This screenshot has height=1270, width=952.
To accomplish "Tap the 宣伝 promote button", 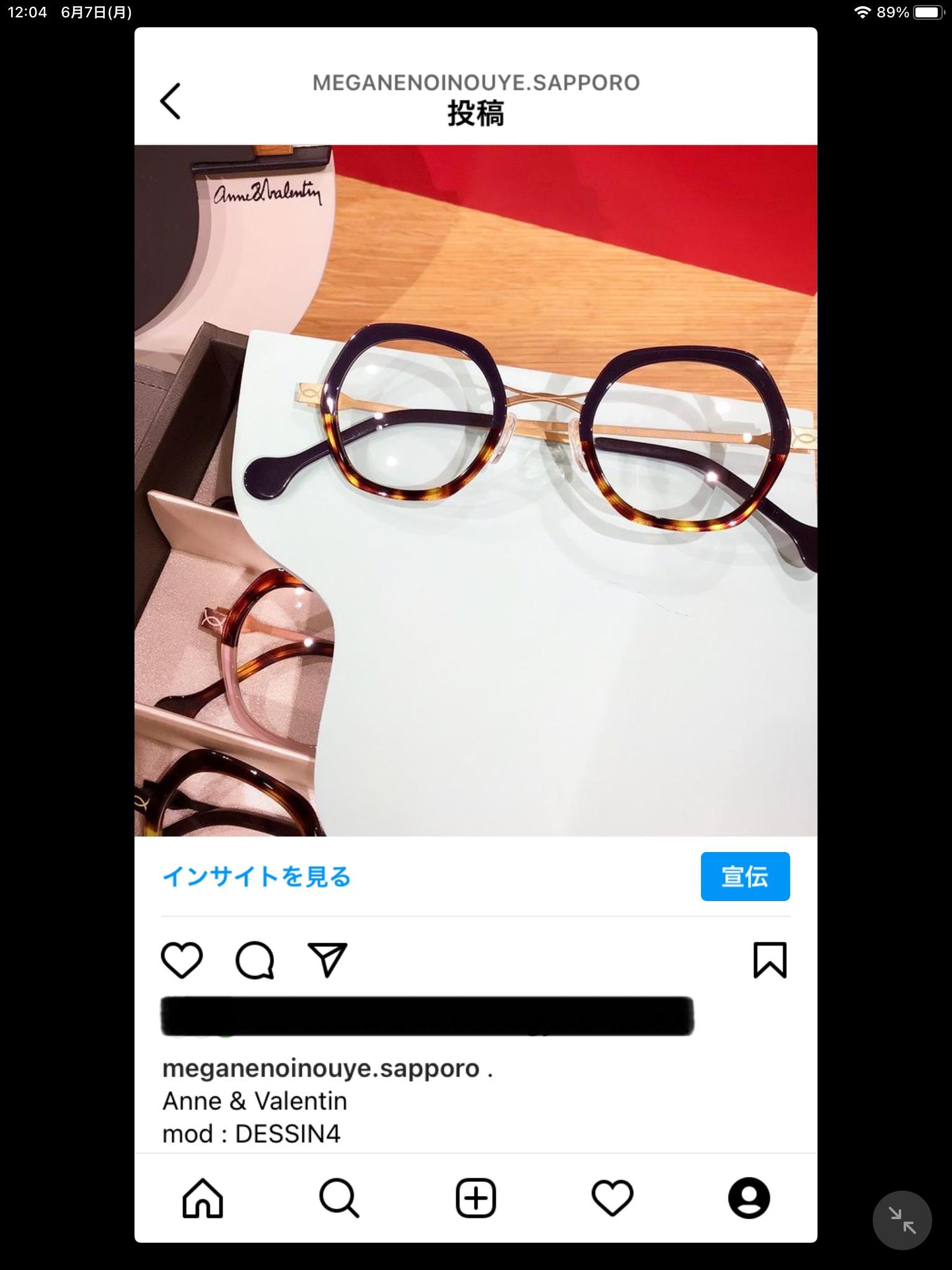I will pos(745,876).
